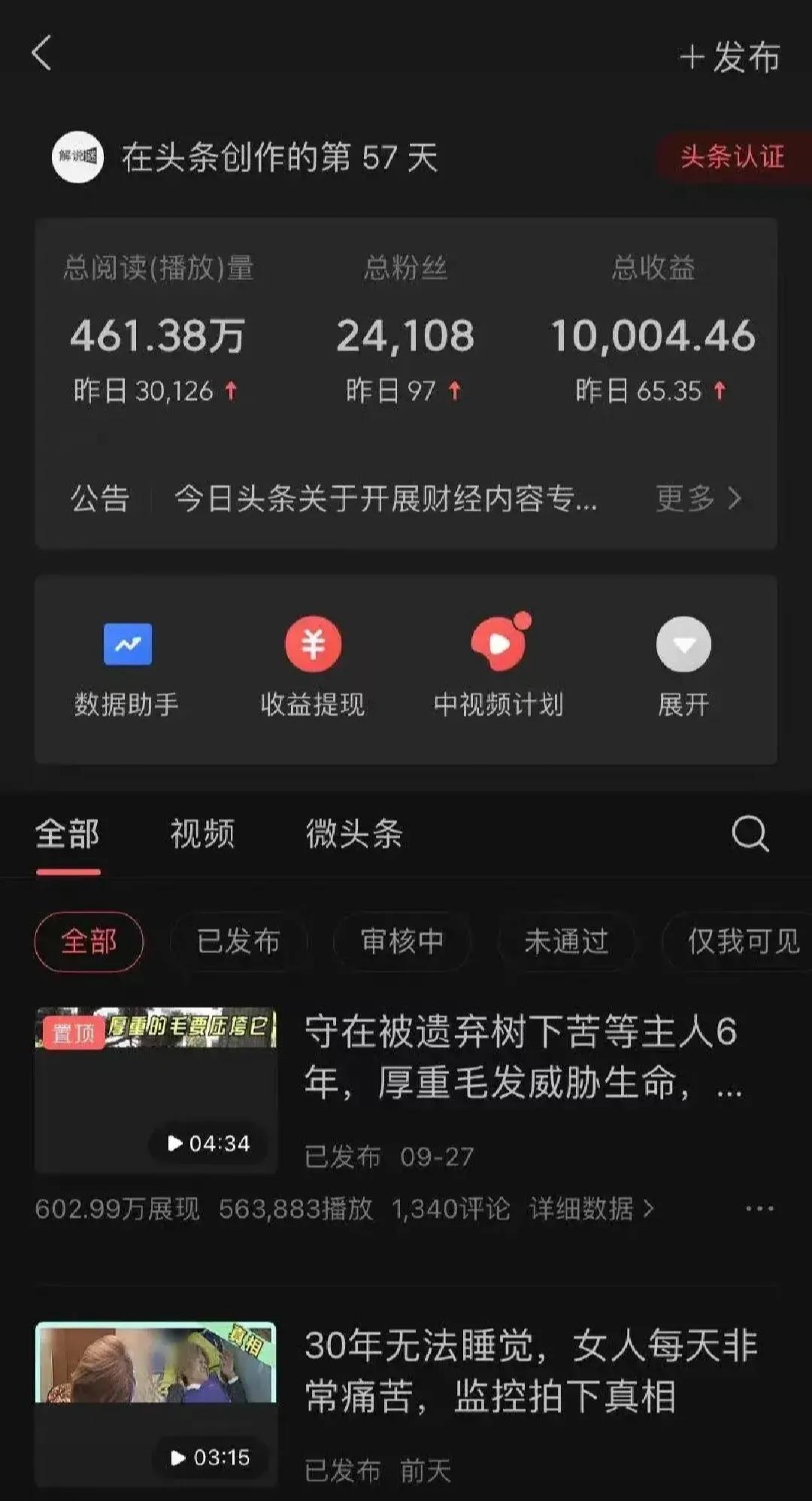
Task: Switch to the 微头条 tab
Action: point(355,833)
